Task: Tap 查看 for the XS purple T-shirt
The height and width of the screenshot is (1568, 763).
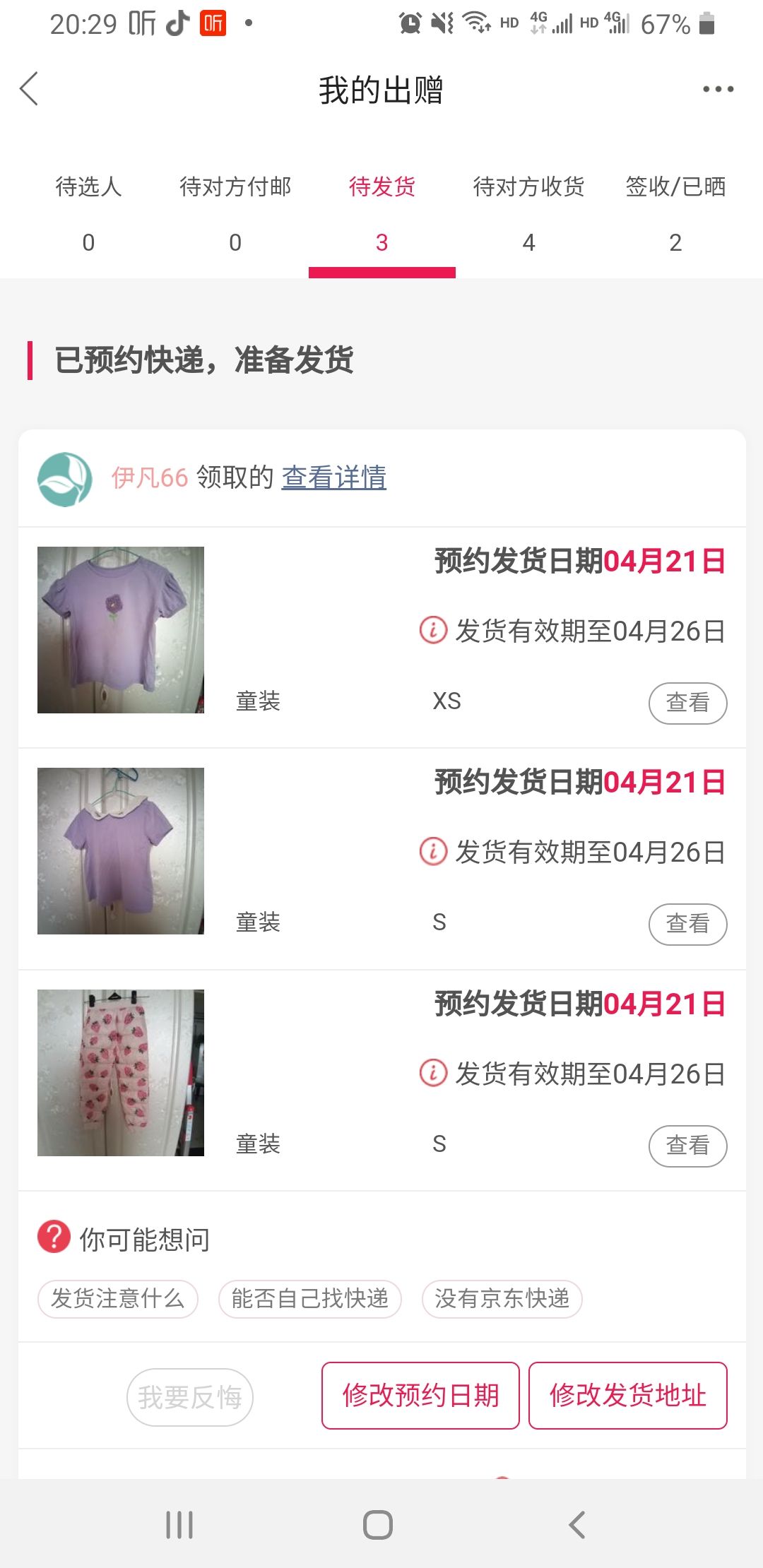Action: coord(687,703)
